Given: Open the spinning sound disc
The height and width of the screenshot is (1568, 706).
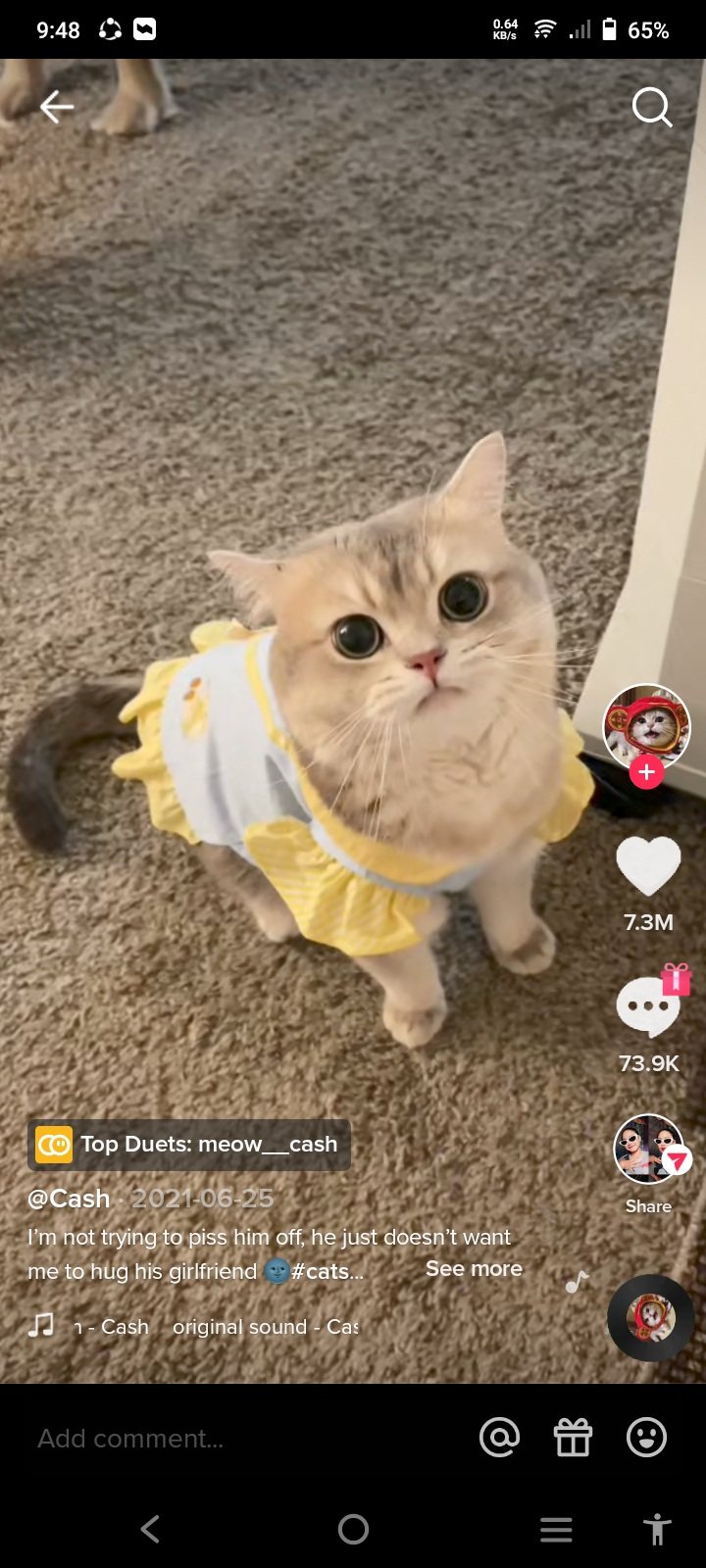Looking at the screenshot, I should click(x=650, y=1318).
